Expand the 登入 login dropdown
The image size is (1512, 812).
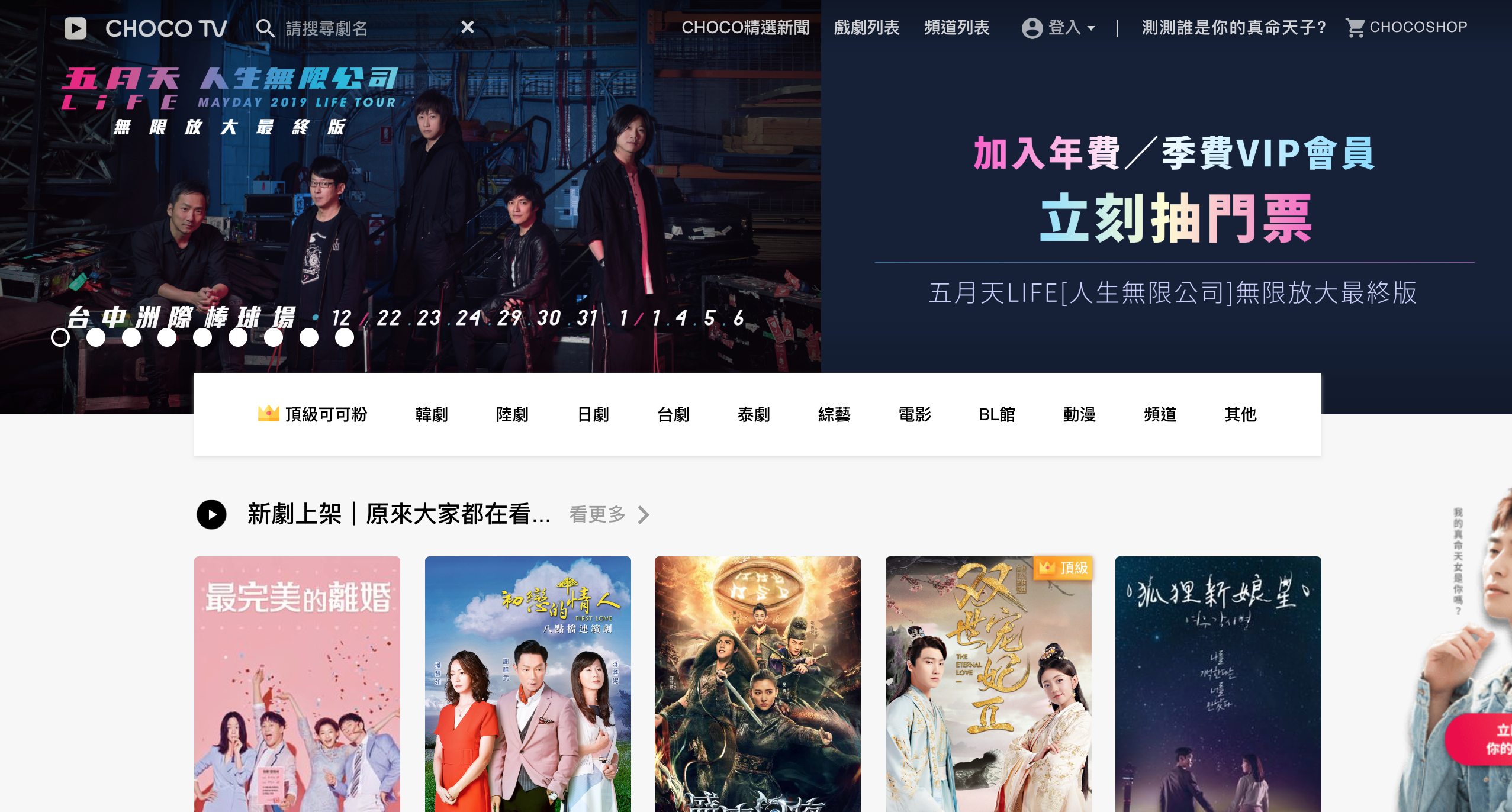click(1060, 27)
